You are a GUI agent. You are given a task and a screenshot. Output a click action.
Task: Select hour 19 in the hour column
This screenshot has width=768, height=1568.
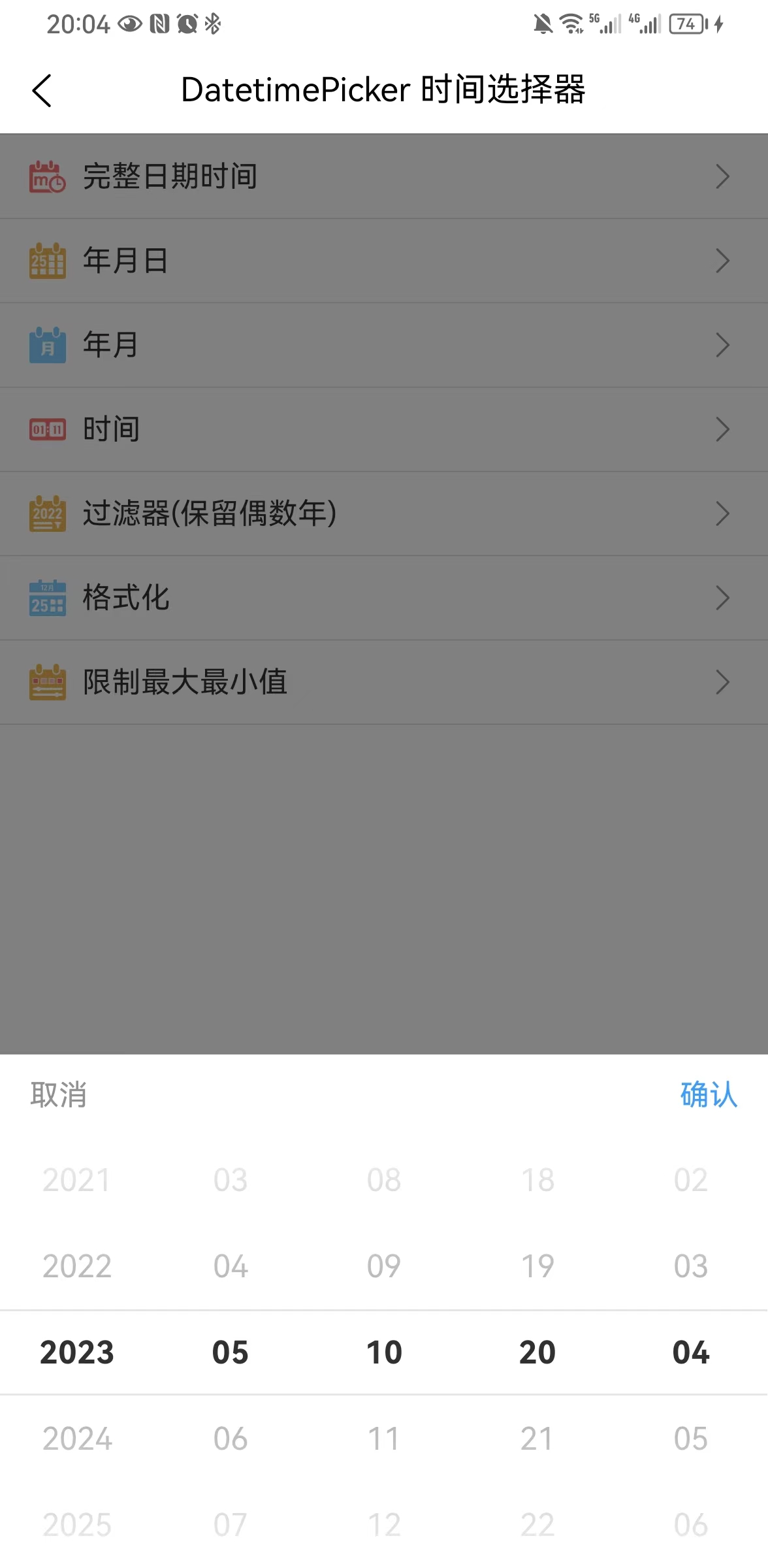coord(537,1266)
